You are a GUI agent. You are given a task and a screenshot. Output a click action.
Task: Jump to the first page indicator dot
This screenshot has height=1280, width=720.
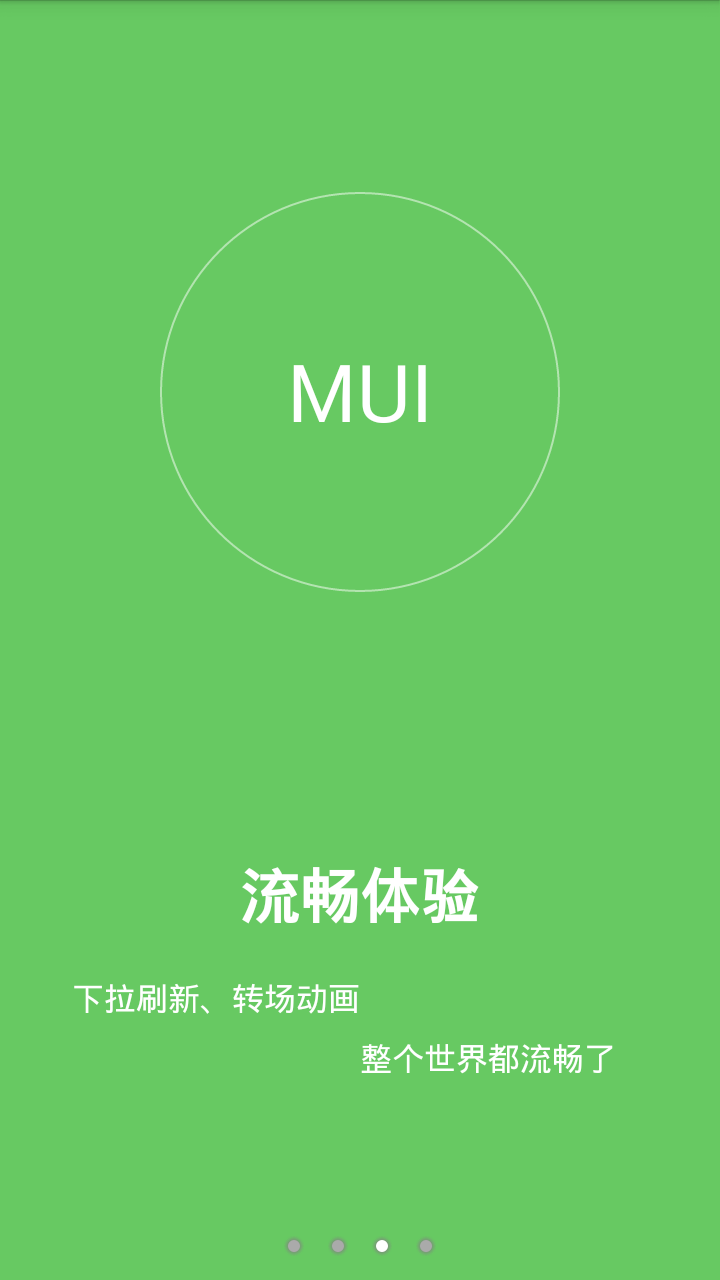(294, 1246)
